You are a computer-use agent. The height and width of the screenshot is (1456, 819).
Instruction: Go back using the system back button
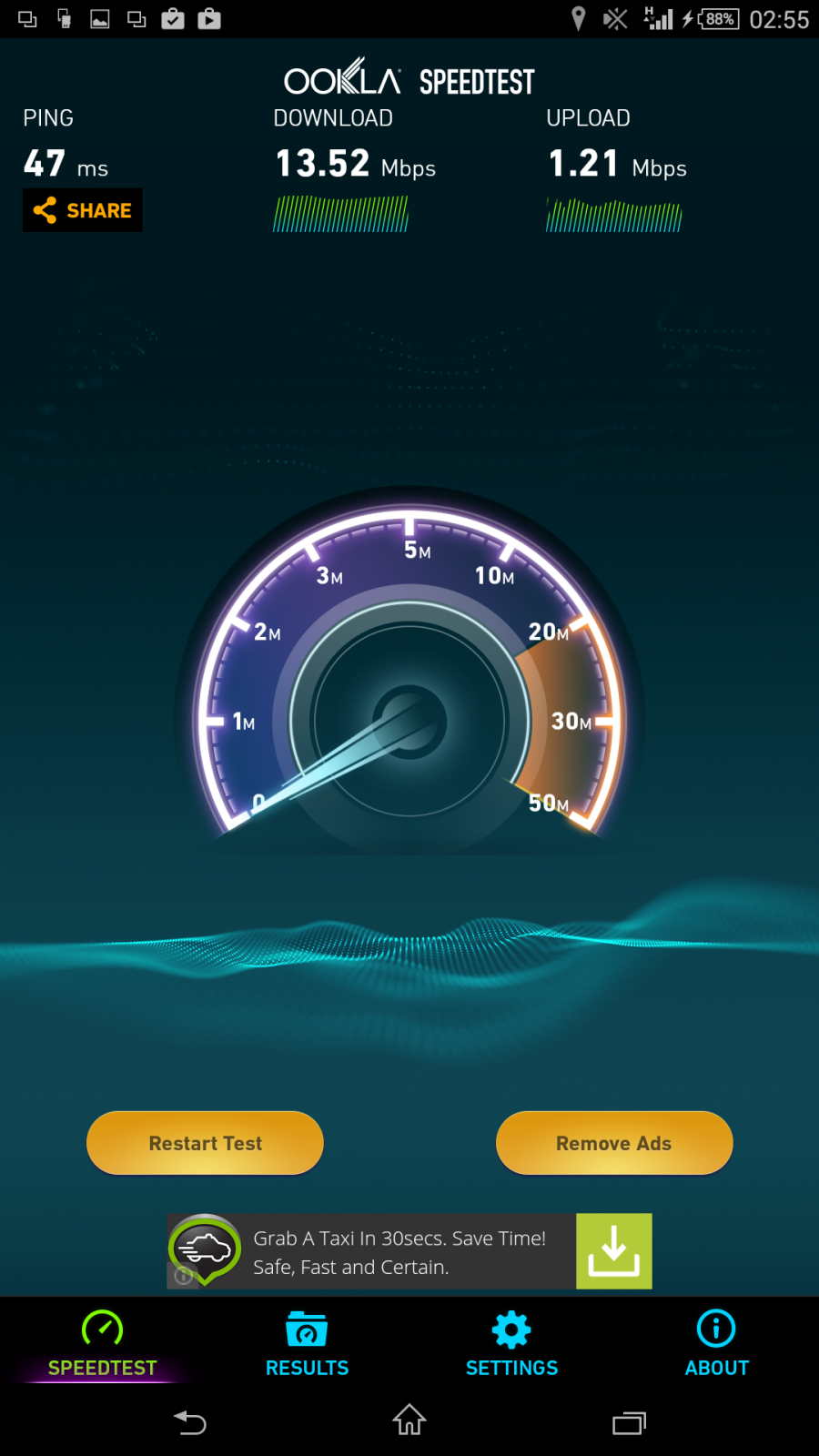pos(190,1421)
